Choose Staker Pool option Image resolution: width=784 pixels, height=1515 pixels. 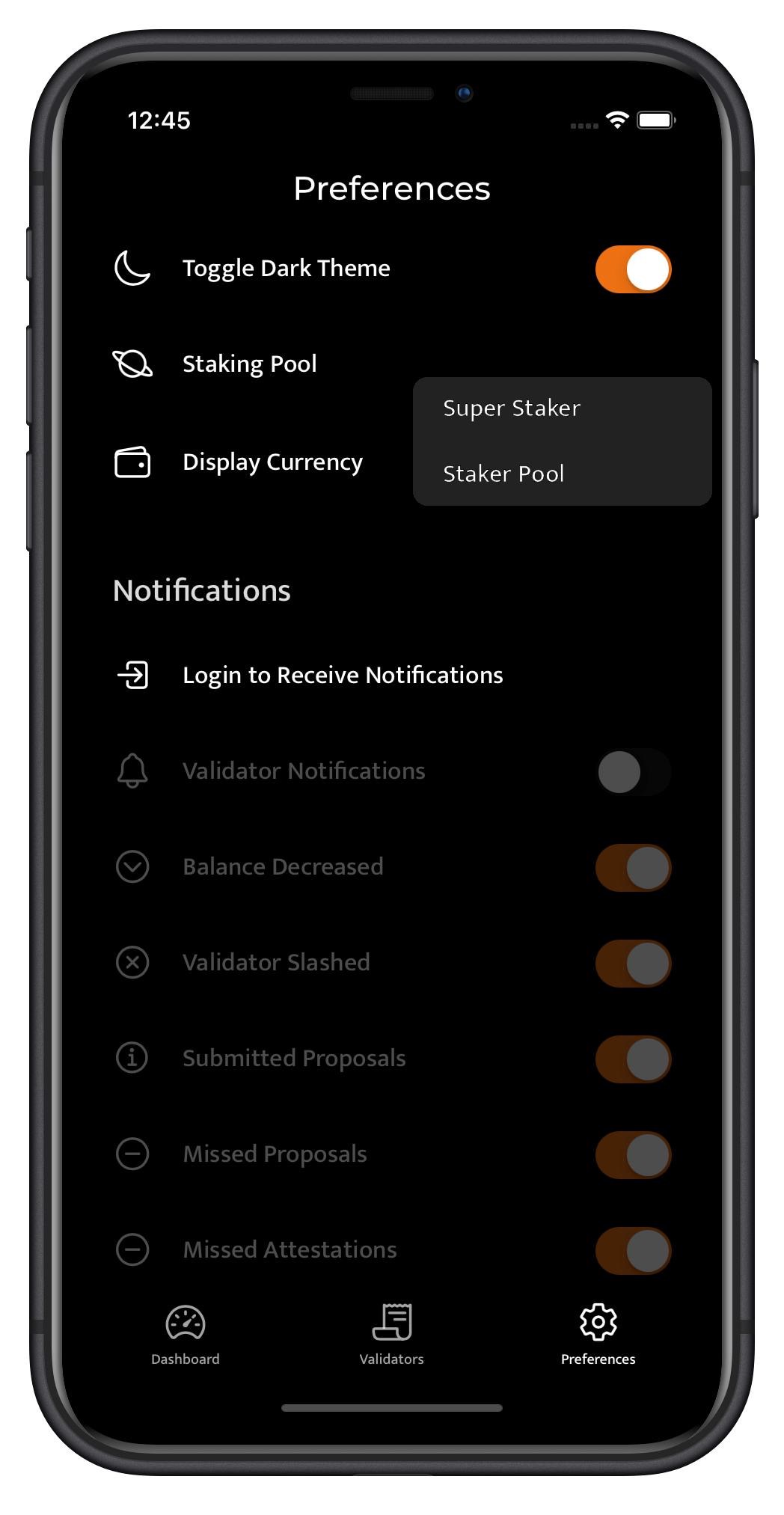click(x=503, y=474)
